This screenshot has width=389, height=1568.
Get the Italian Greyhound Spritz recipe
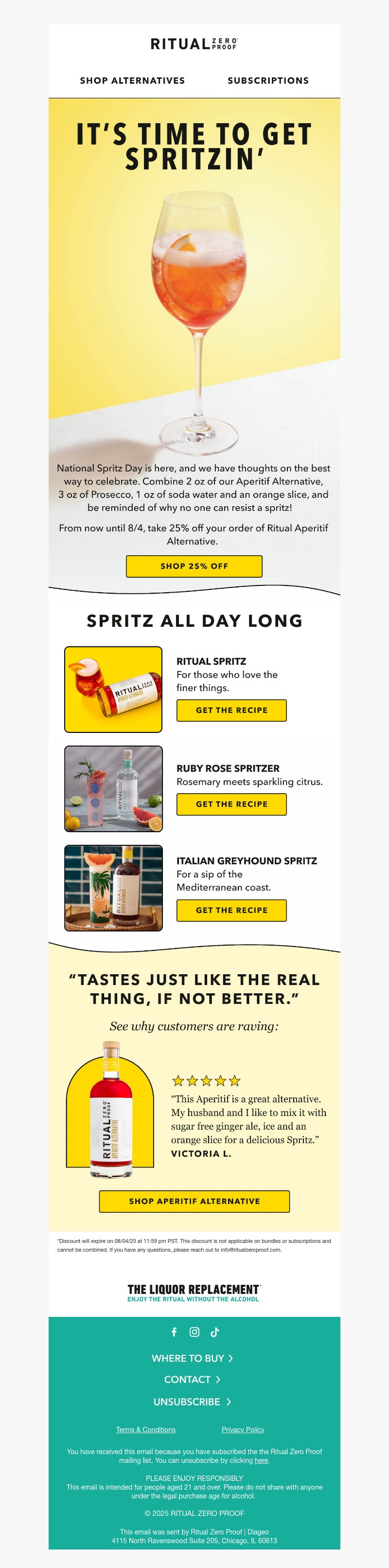(x=231, y=910)
